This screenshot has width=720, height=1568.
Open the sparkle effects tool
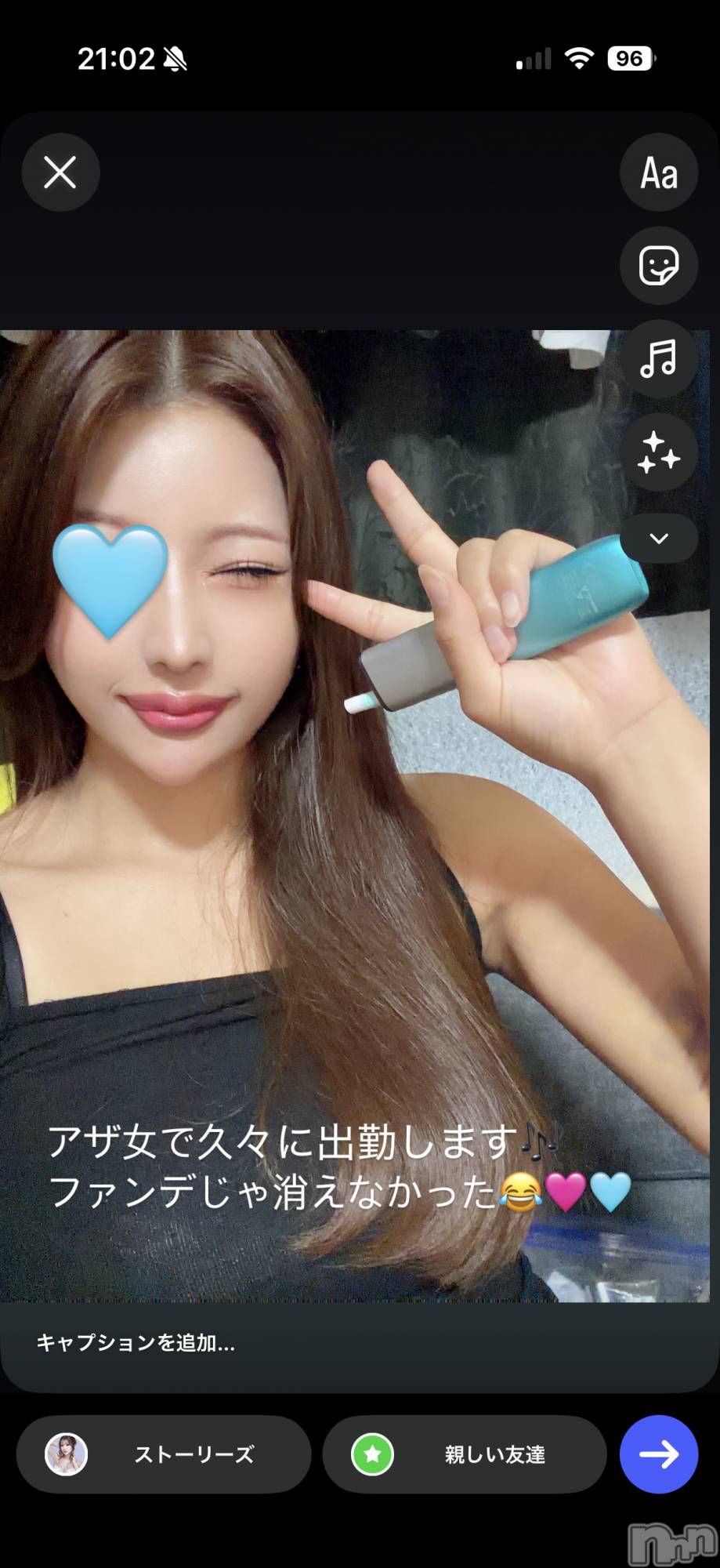pyautogui.click(x=659, y=452)
